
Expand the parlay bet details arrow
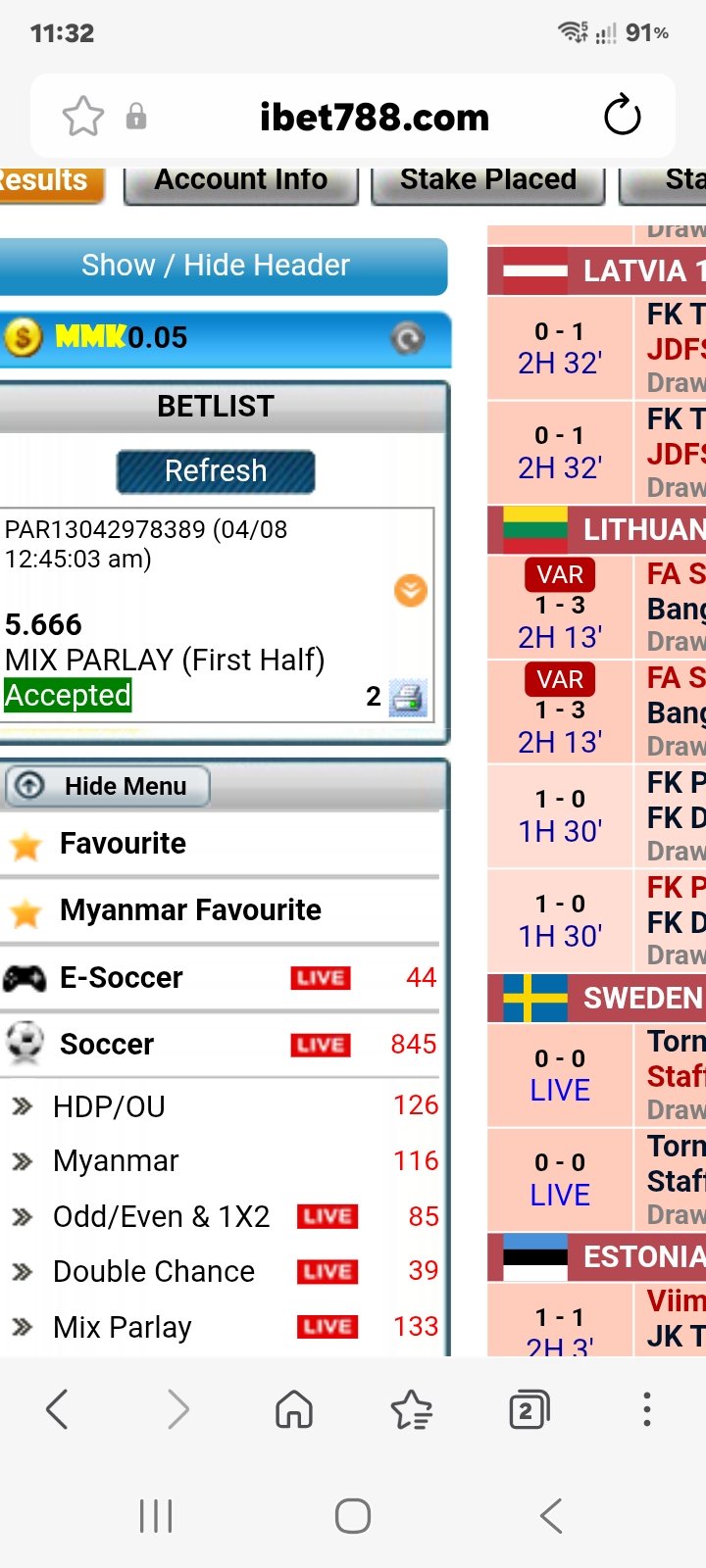[x=411, y=590]
